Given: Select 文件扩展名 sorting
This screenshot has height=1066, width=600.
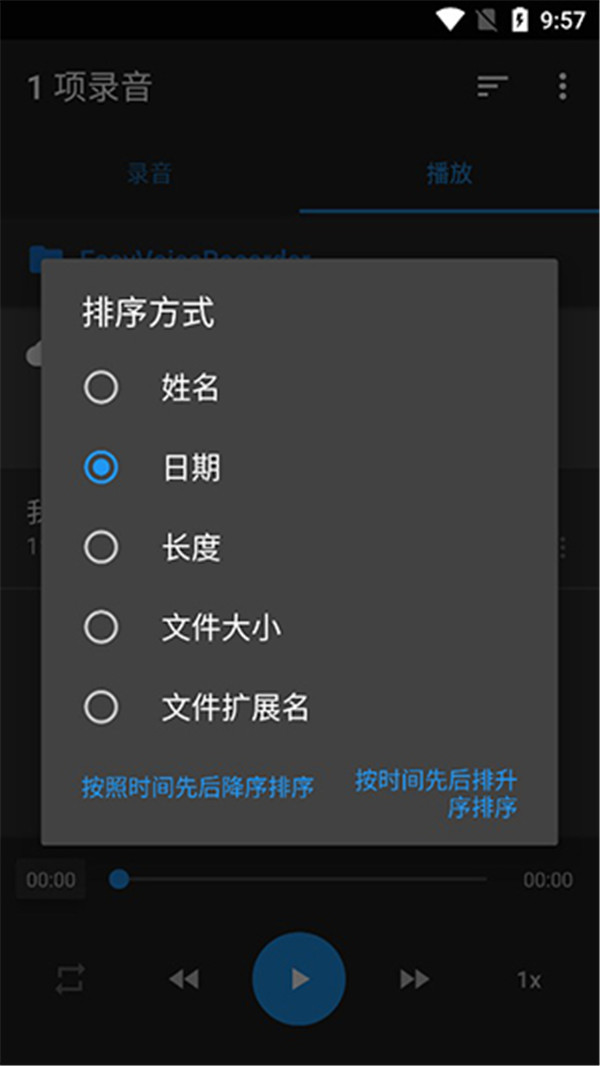Looking at the screenshot, I should pyautogui.click(x=101, y=708).
